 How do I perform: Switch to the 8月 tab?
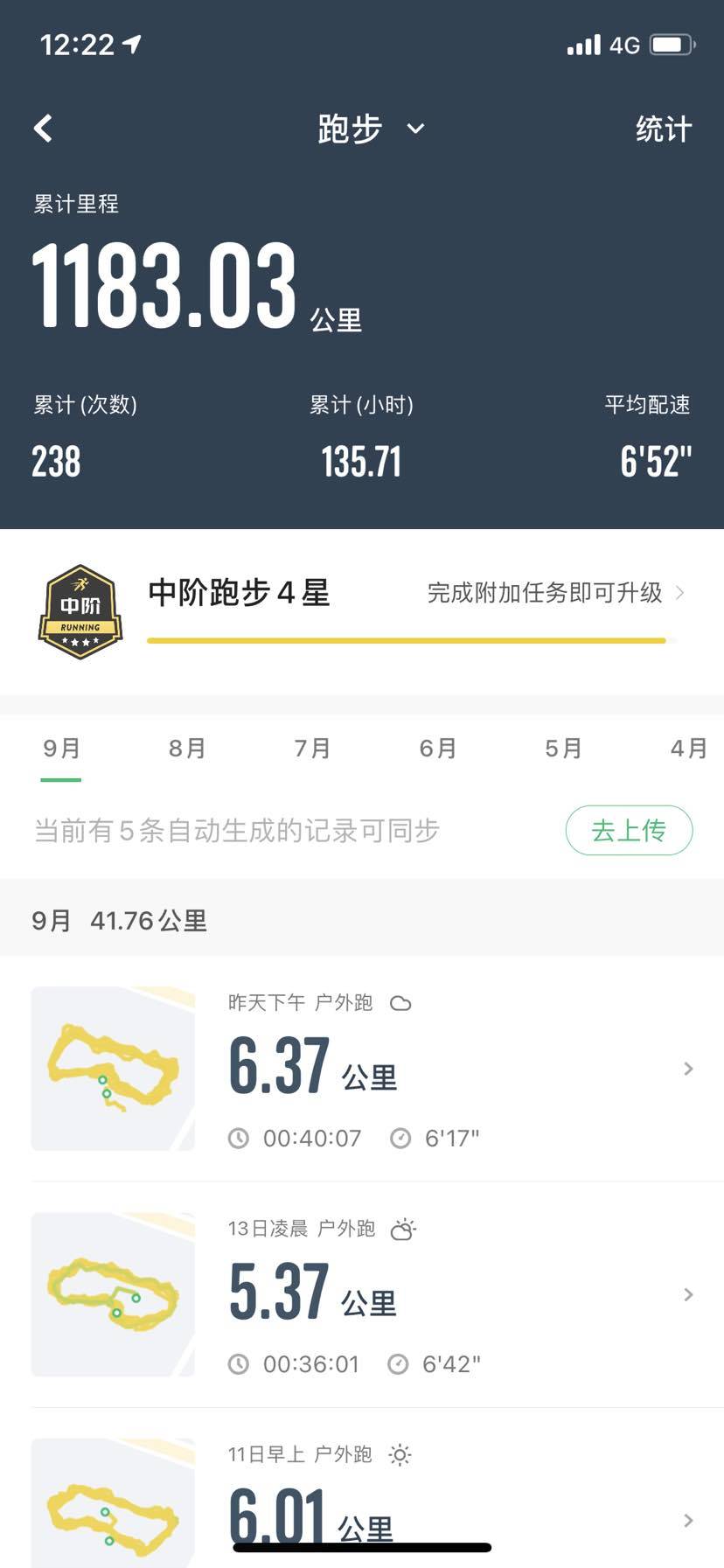(x=187, y=749)
